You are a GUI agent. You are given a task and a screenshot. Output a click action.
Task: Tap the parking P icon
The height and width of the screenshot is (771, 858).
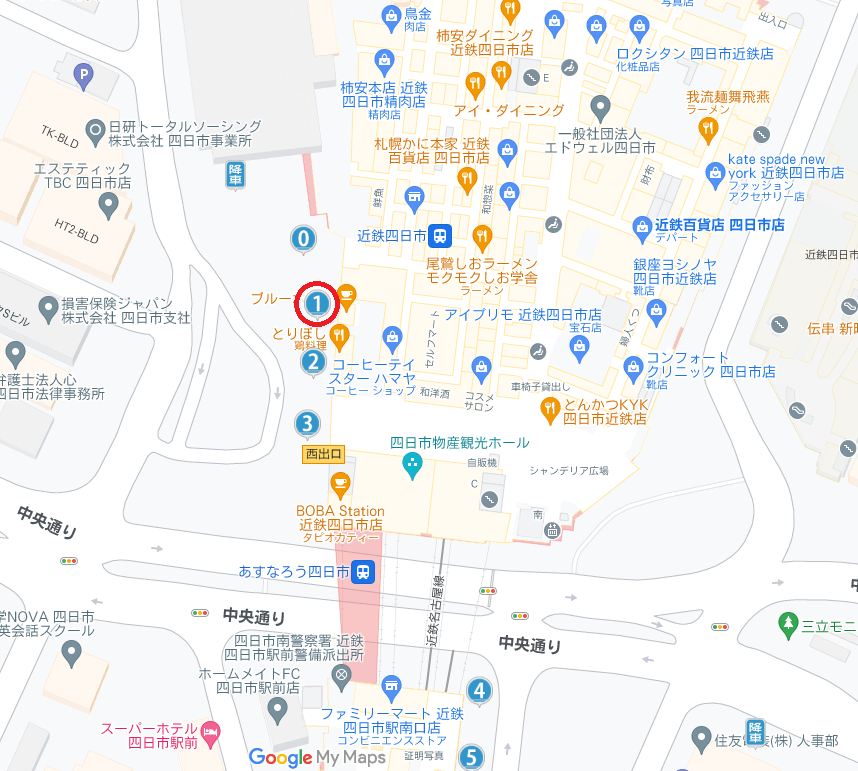point(86,72)
